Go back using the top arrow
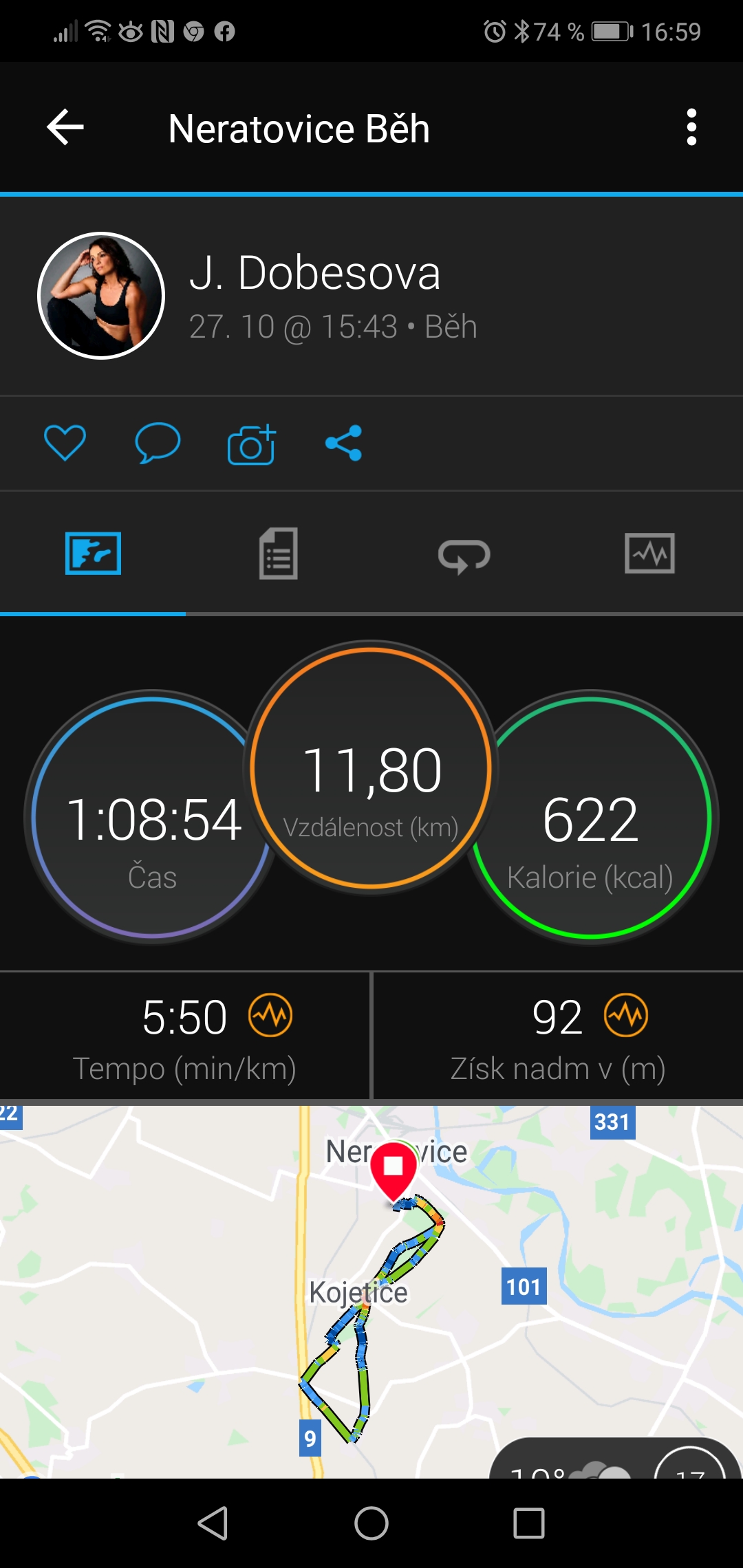The height and width of the screenshot is (1568, 743). coord(65,127)
